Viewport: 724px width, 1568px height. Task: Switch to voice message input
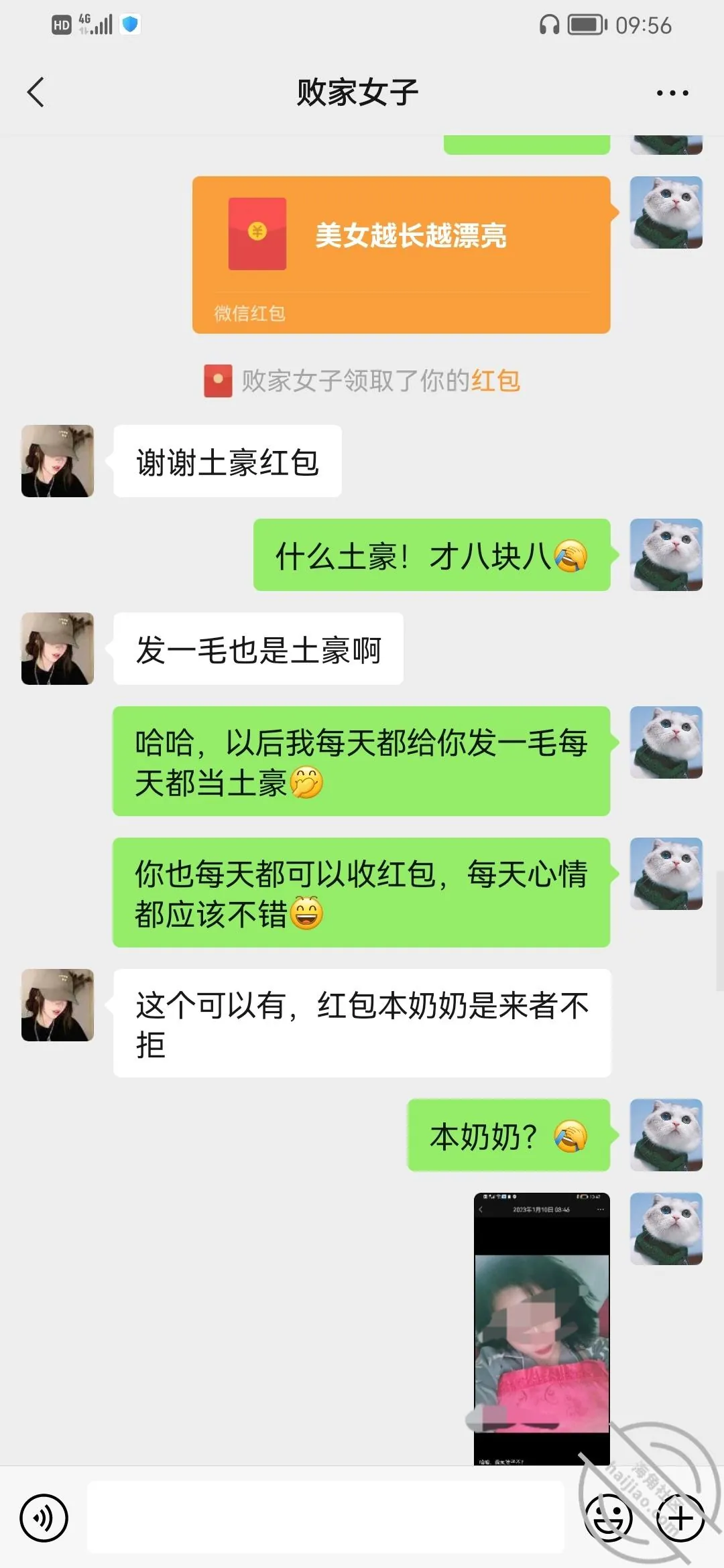44,1518
